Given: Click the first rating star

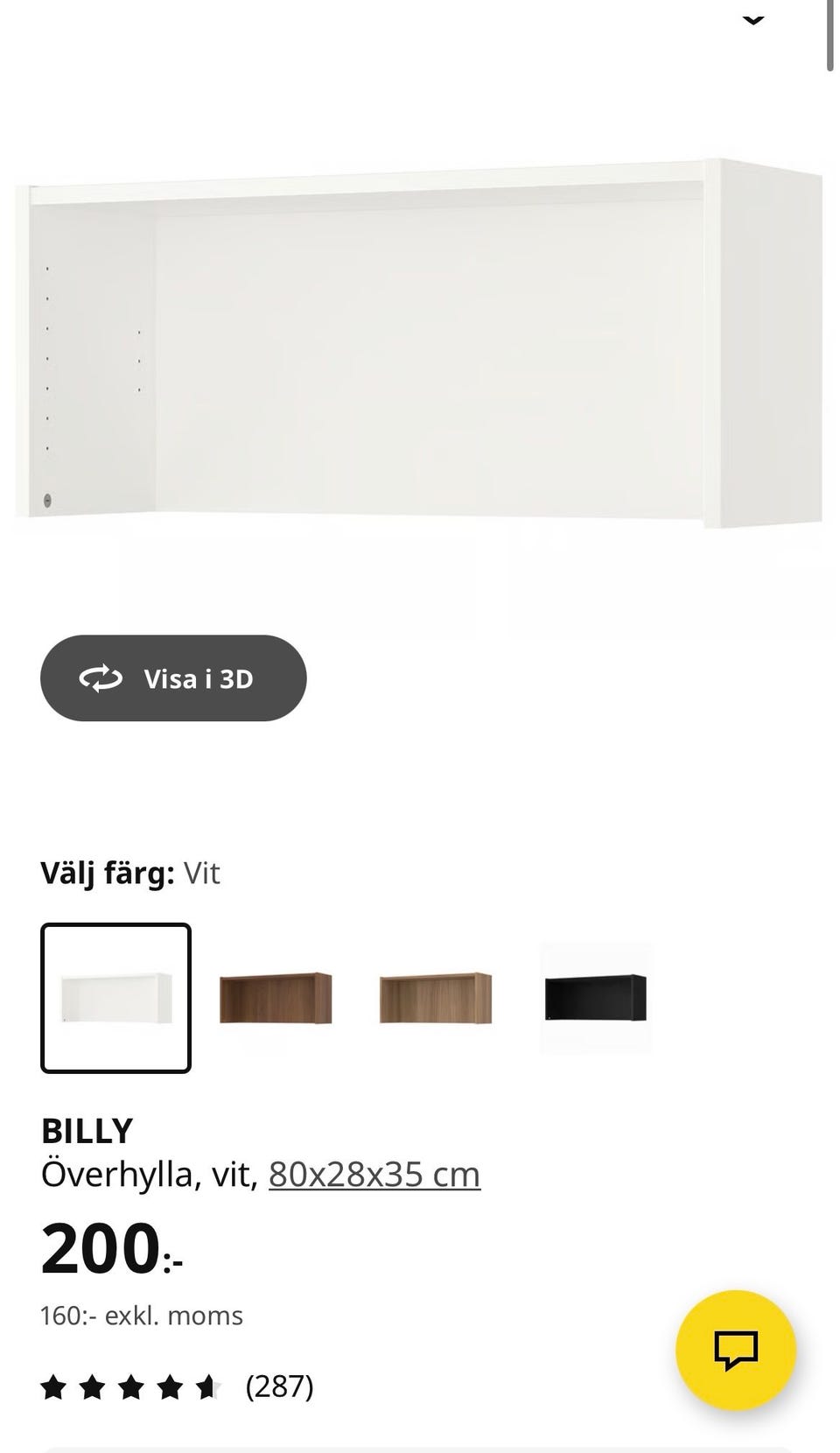Looking at the screenshot, I should coord(54,1386).
